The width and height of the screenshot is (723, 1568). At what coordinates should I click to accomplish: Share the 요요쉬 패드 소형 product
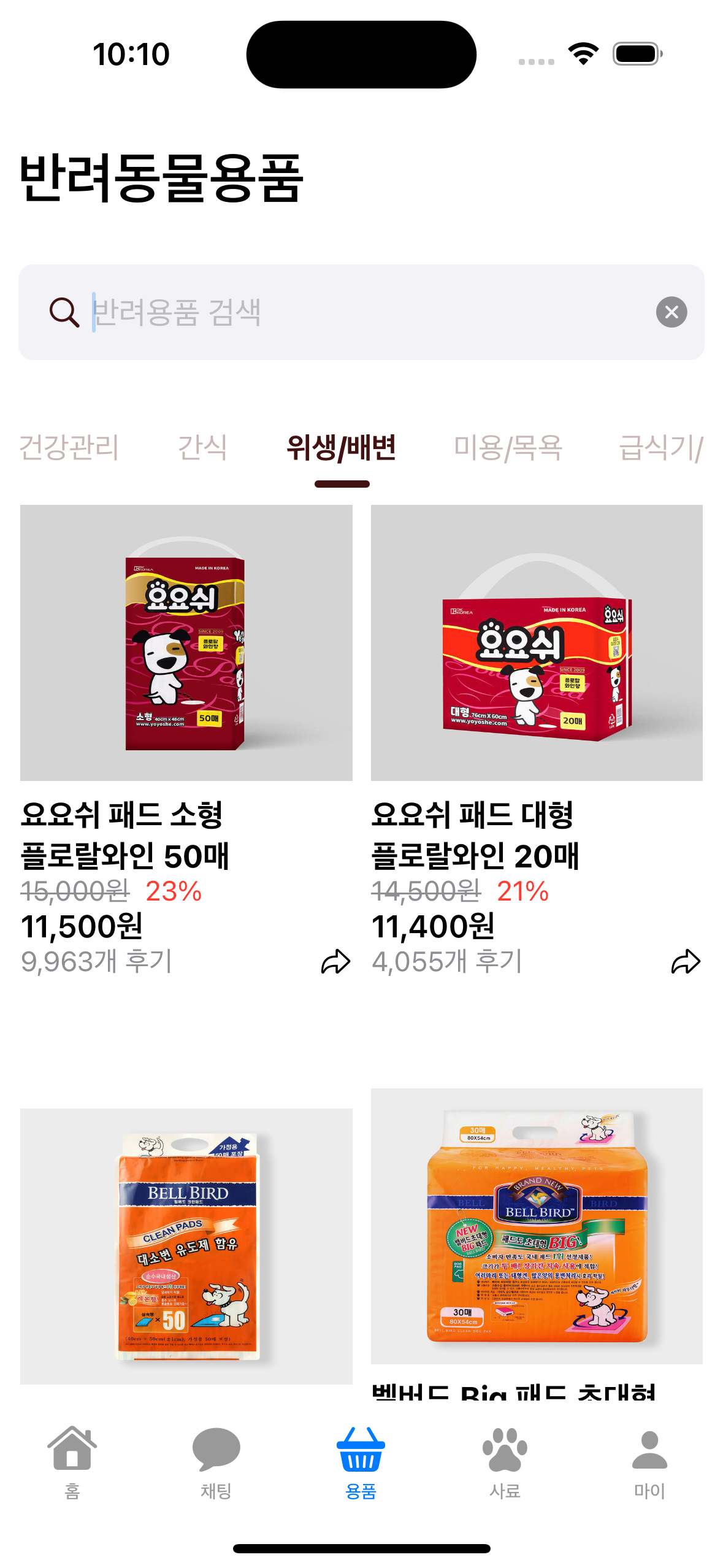pos(336,961)
